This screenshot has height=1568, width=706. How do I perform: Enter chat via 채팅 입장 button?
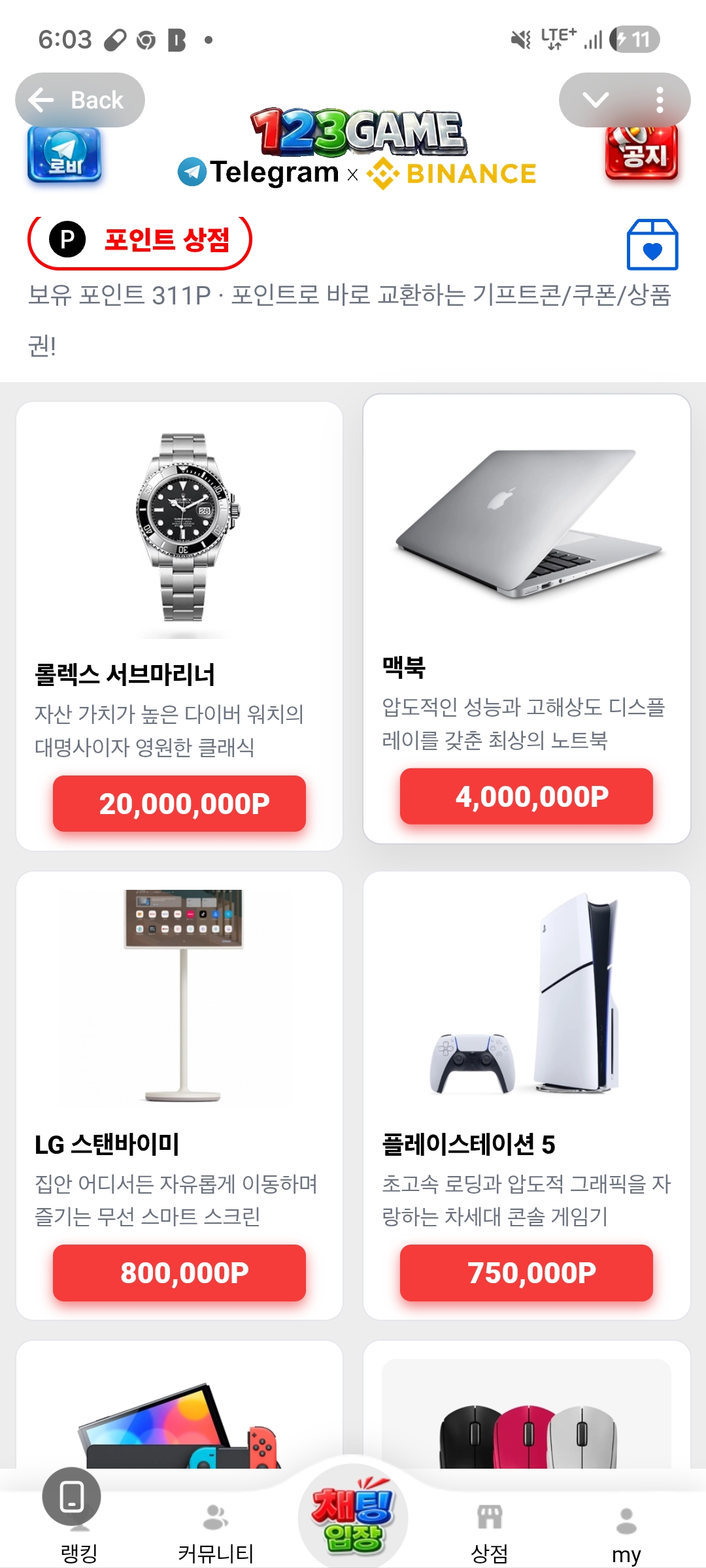tap(353, 1516)
